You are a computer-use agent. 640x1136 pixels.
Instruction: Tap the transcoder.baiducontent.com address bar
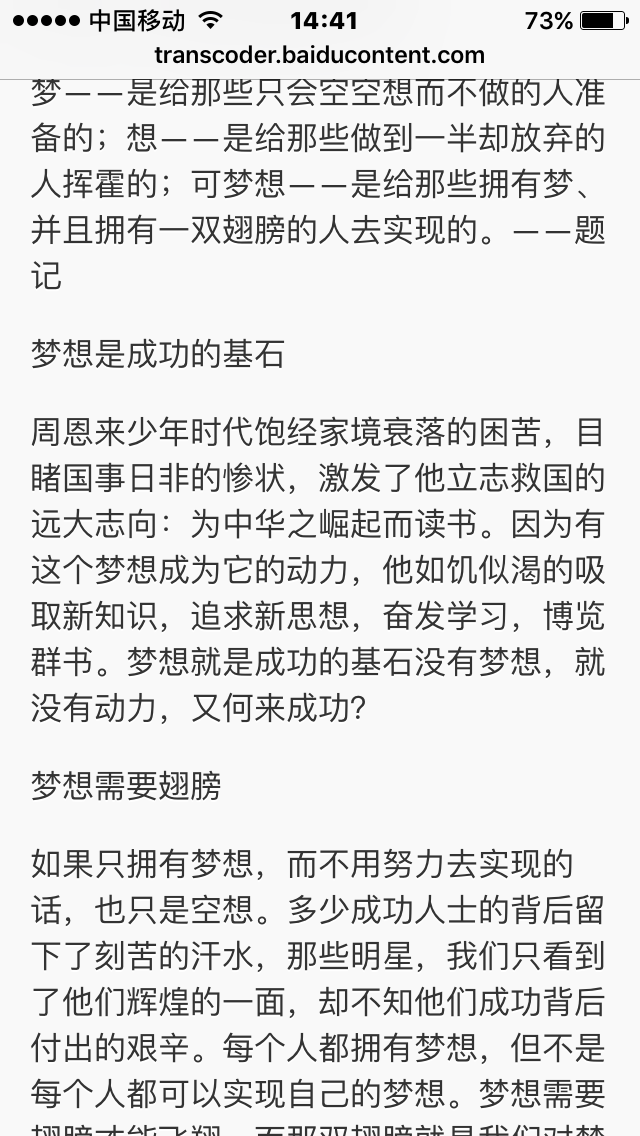(x=320, y=56)
